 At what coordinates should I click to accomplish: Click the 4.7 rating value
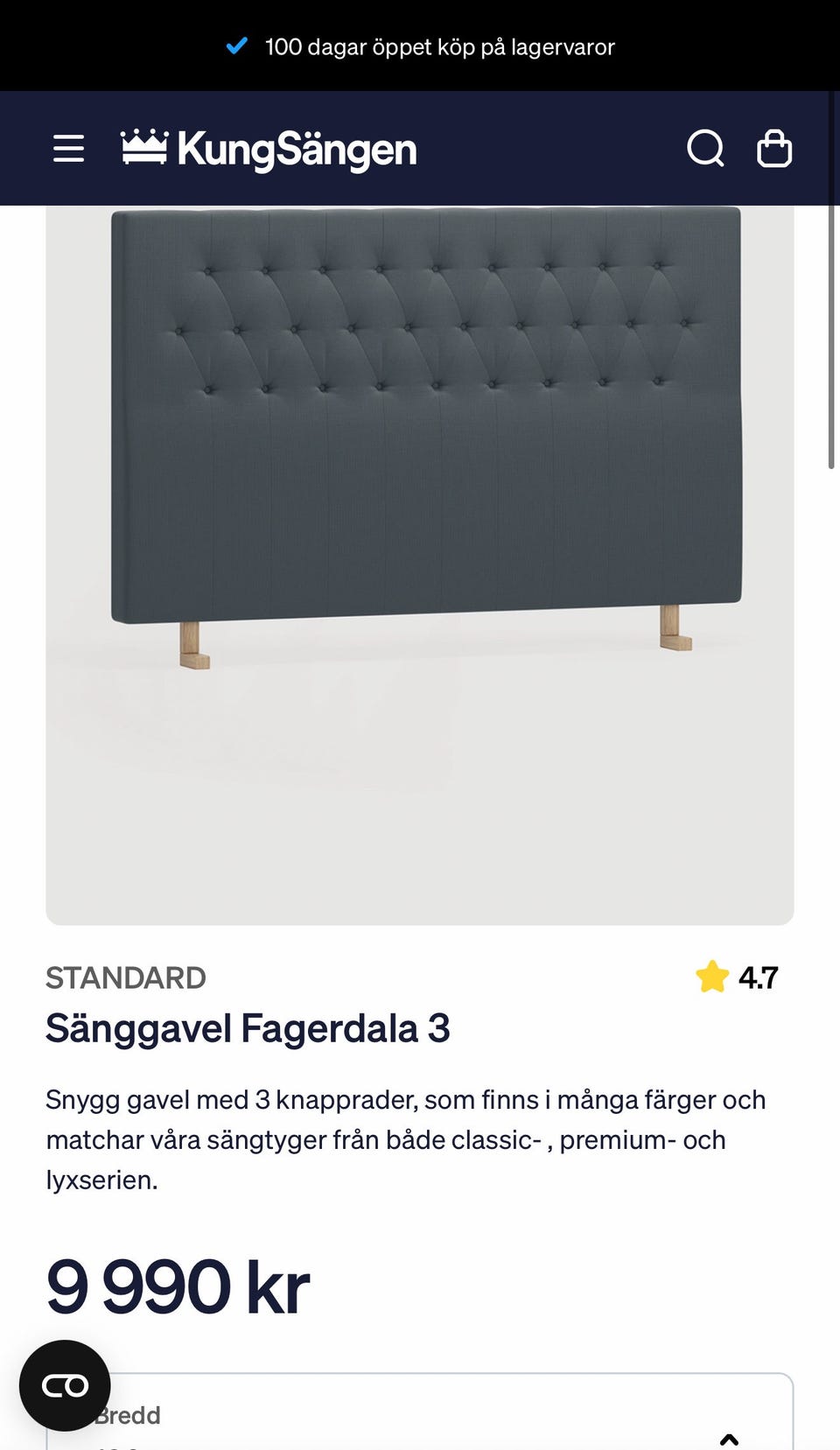[759, 977]
